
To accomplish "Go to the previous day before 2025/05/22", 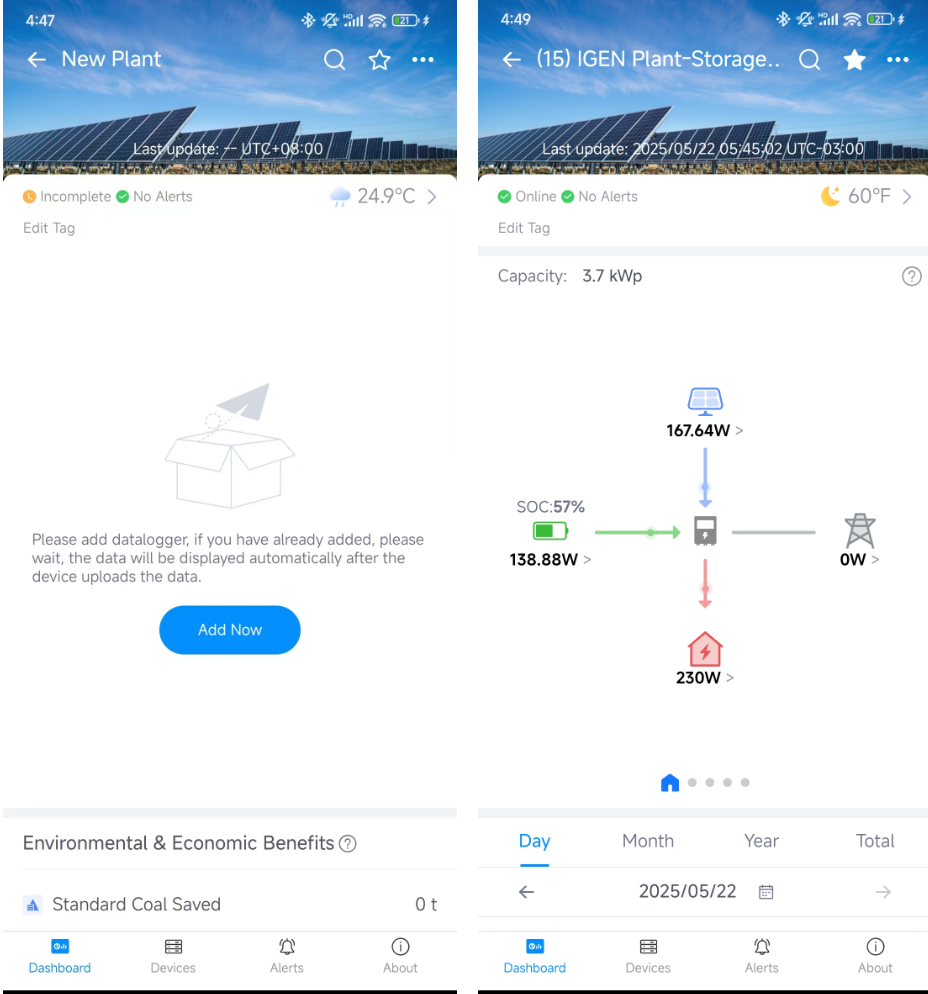I will tap(527, 892).
